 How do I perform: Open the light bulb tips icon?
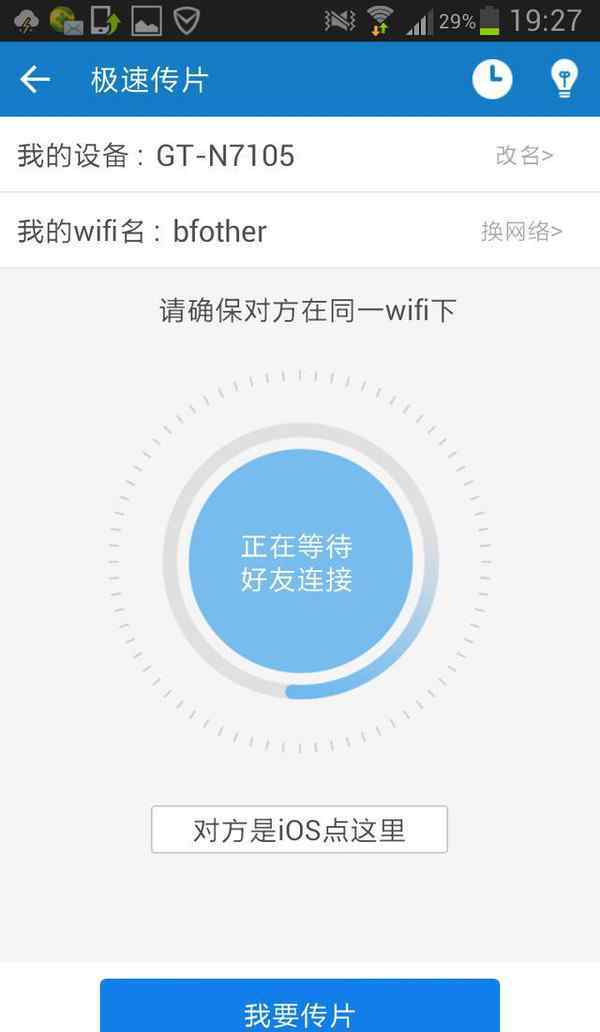click(564, 79)
